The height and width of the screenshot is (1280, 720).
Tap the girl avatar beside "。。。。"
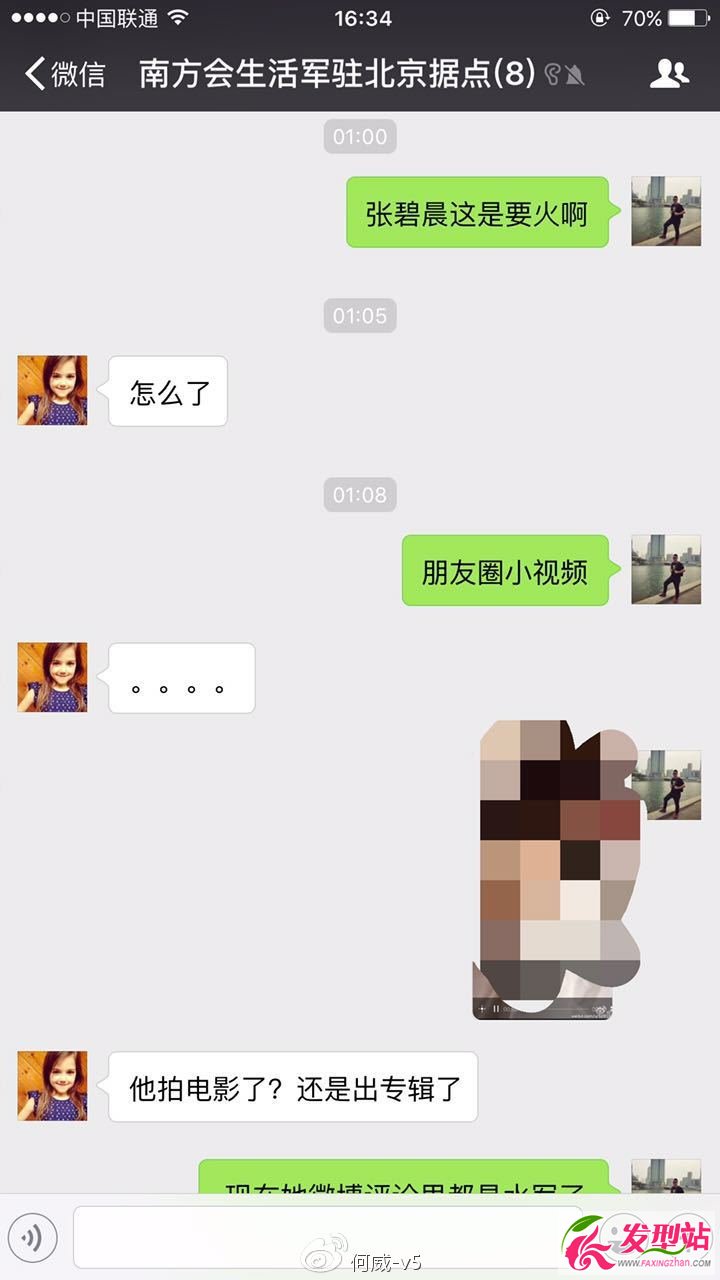(52, 677)
